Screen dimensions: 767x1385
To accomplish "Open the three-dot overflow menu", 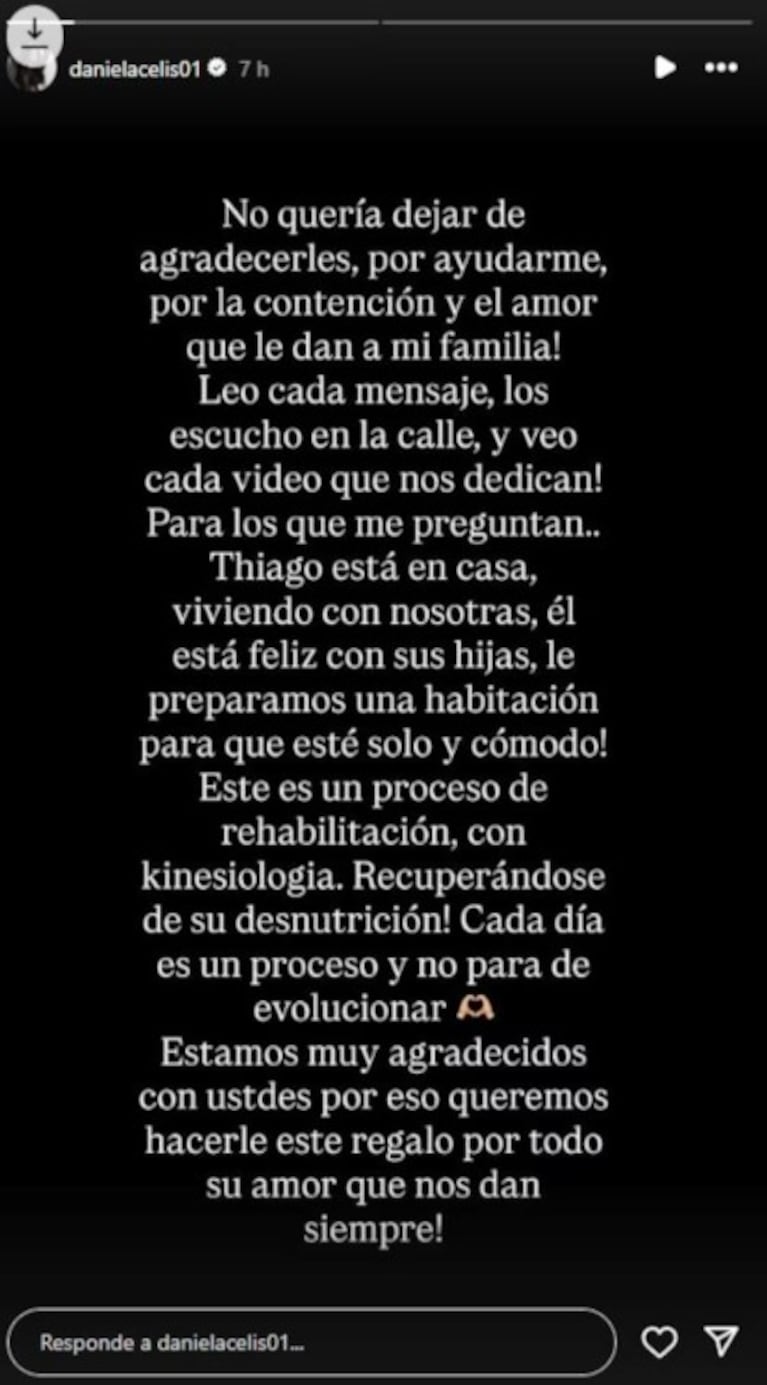I will [x=720, y=67].
